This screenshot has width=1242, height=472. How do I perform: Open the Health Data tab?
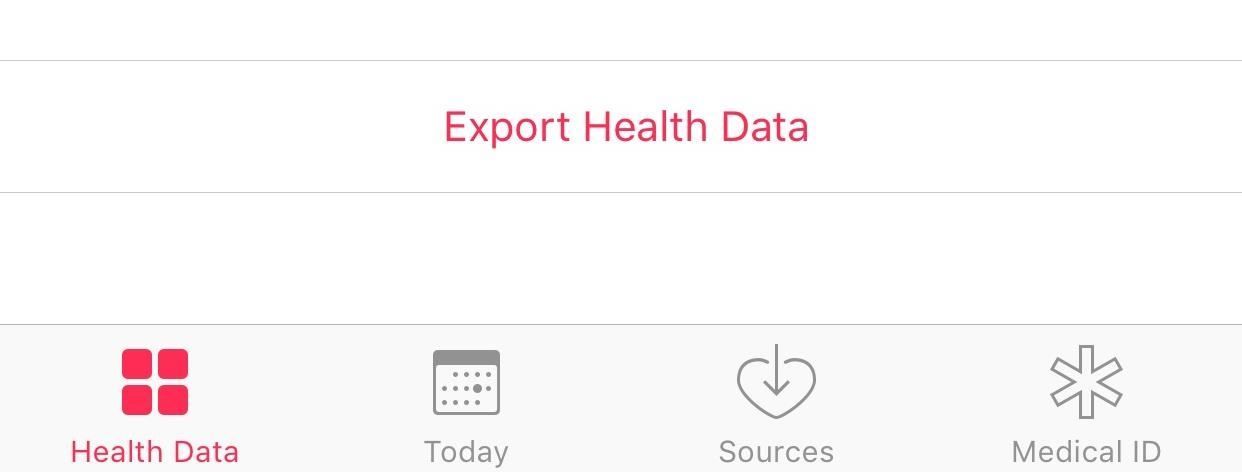tap(155, 400)
